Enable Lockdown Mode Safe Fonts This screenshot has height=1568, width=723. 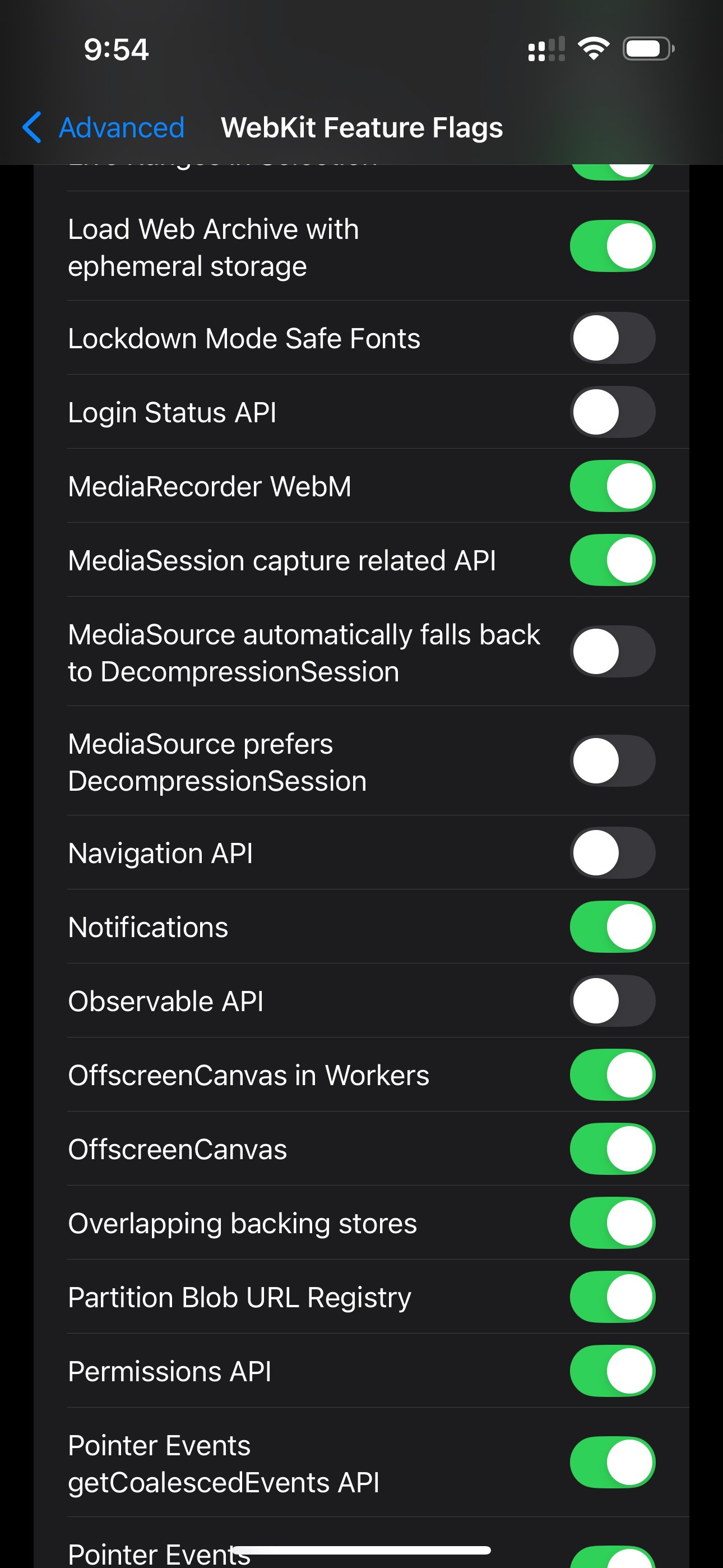[x=612, y=338]
